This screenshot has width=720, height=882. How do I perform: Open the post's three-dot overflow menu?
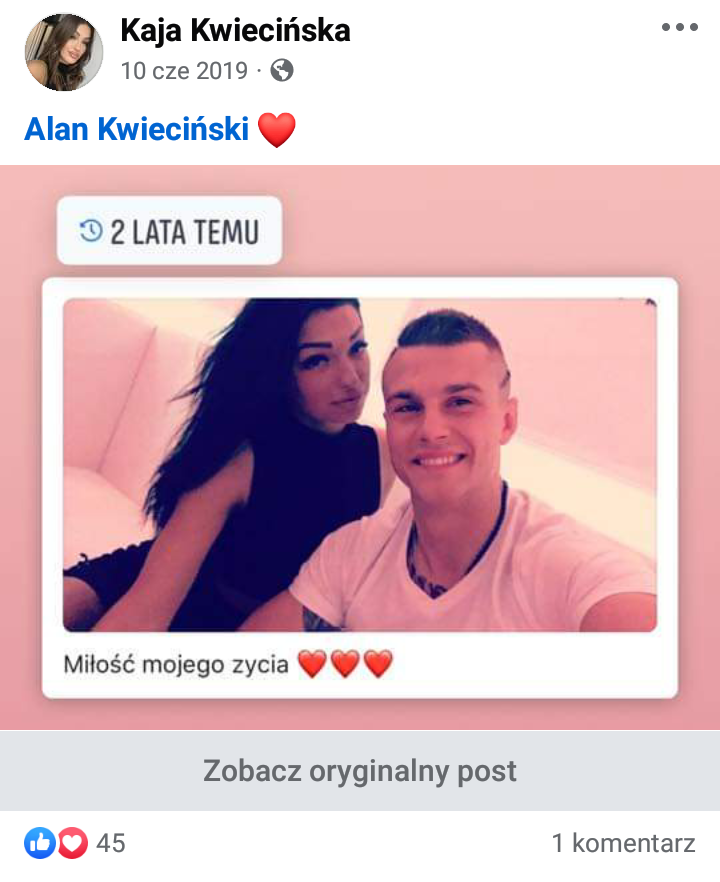(x=679, y=28)
